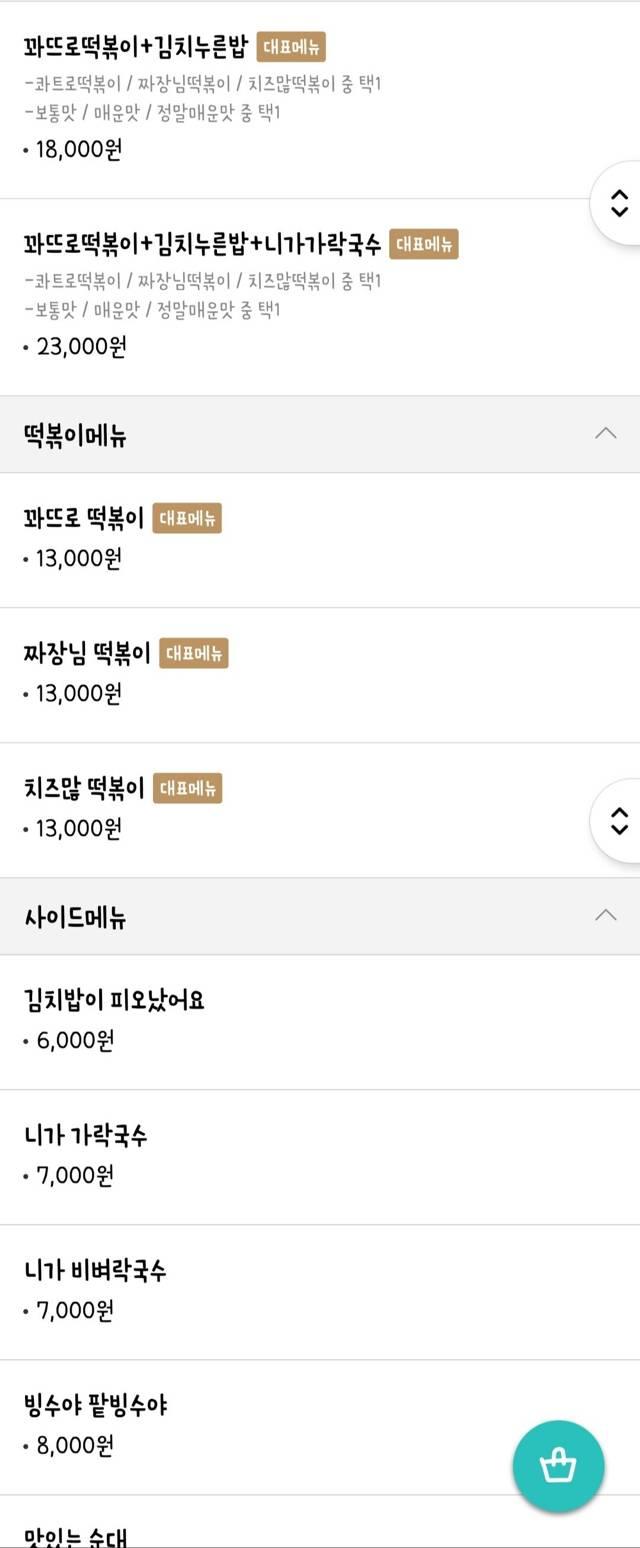This screenshot has height=1548, width=640.
Task: Open the 18,000원 꽈뜨로떡볶이+김치누른밥 set
Action: (320, 100)
